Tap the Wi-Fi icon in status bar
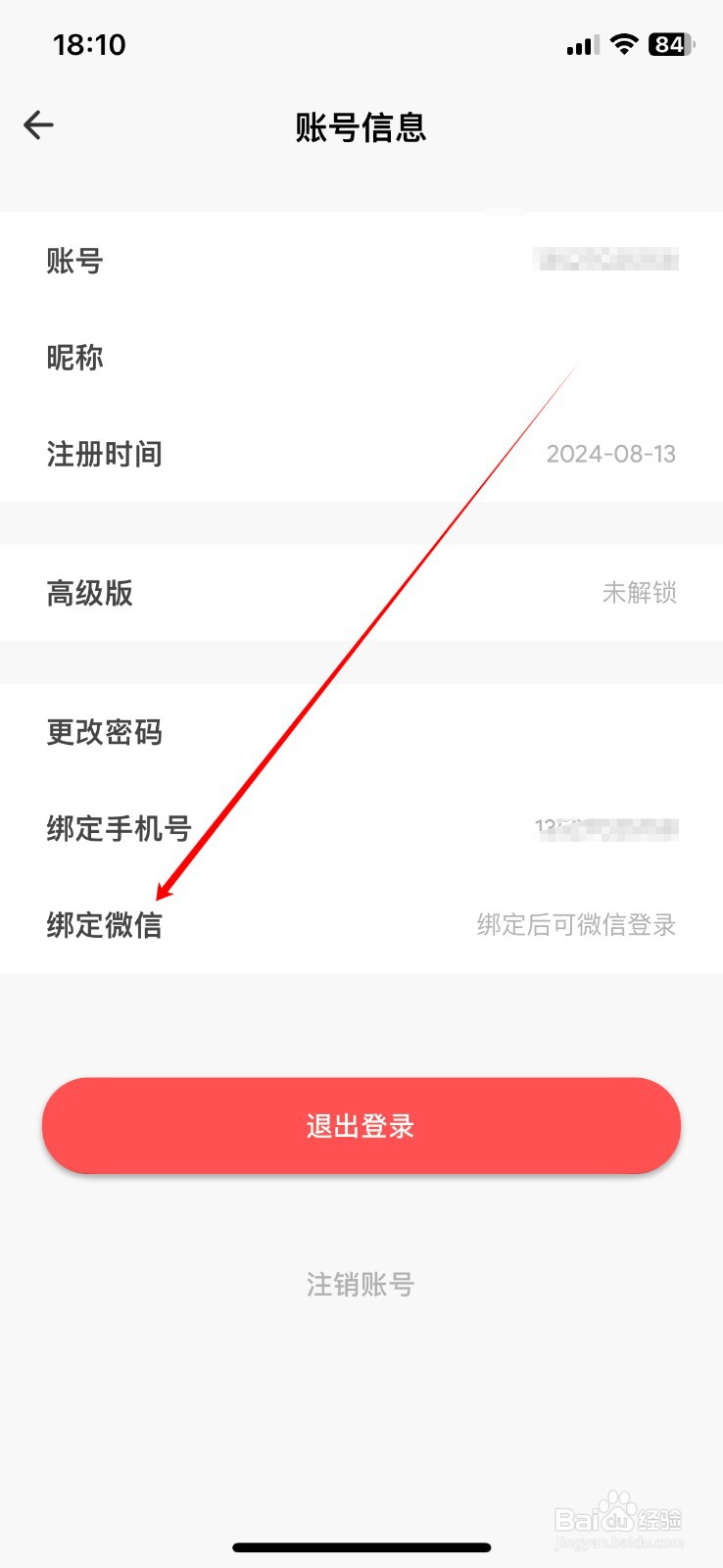Screen dimensions: 723x1568 (x=623, y=44)
